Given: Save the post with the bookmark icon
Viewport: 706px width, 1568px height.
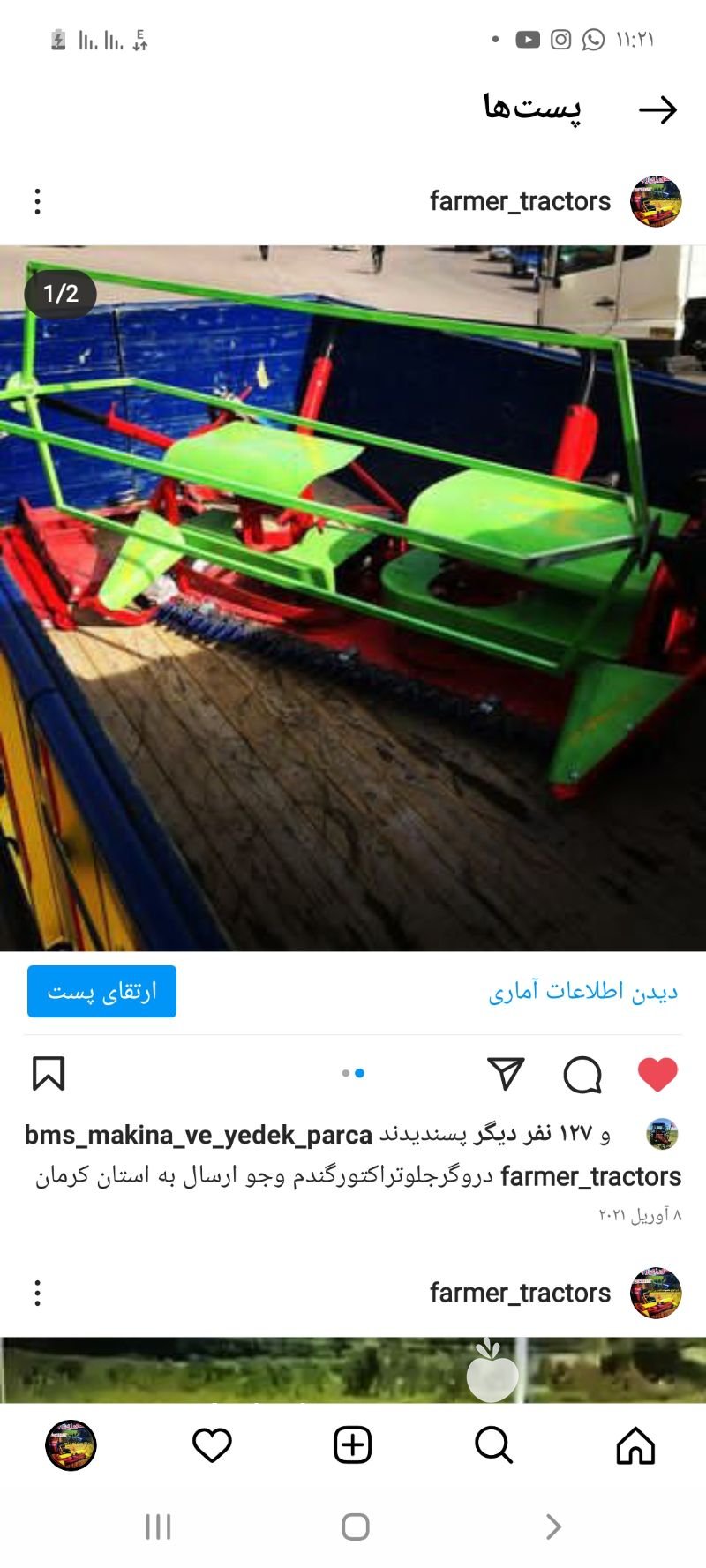Looking at the screenshot, I should (x=49, y=1074).
